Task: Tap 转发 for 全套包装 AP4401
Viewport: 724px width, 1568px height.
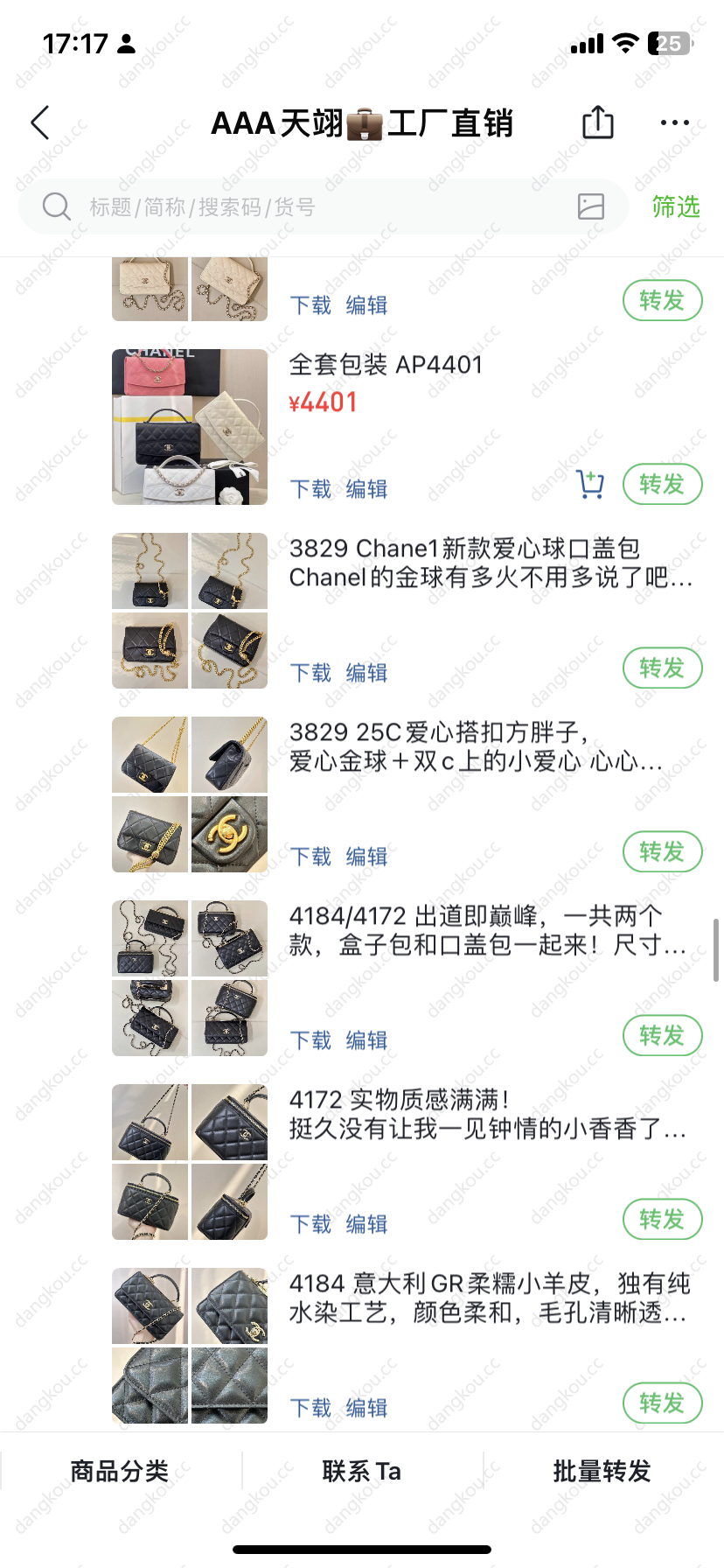Action: click(662, 484)
